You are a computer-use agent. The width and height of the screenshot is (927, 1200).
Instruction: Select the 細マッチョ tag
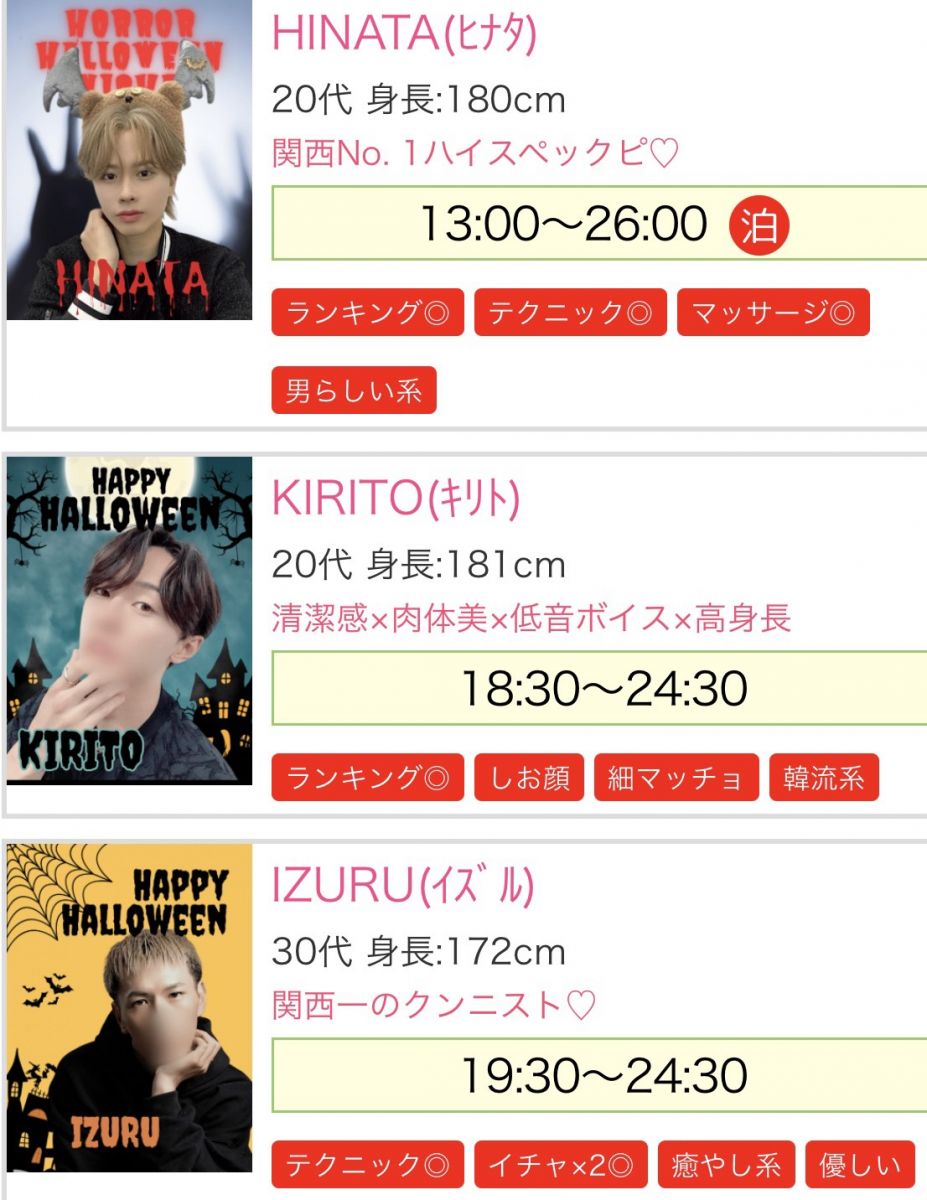click(x=676, y=778)
